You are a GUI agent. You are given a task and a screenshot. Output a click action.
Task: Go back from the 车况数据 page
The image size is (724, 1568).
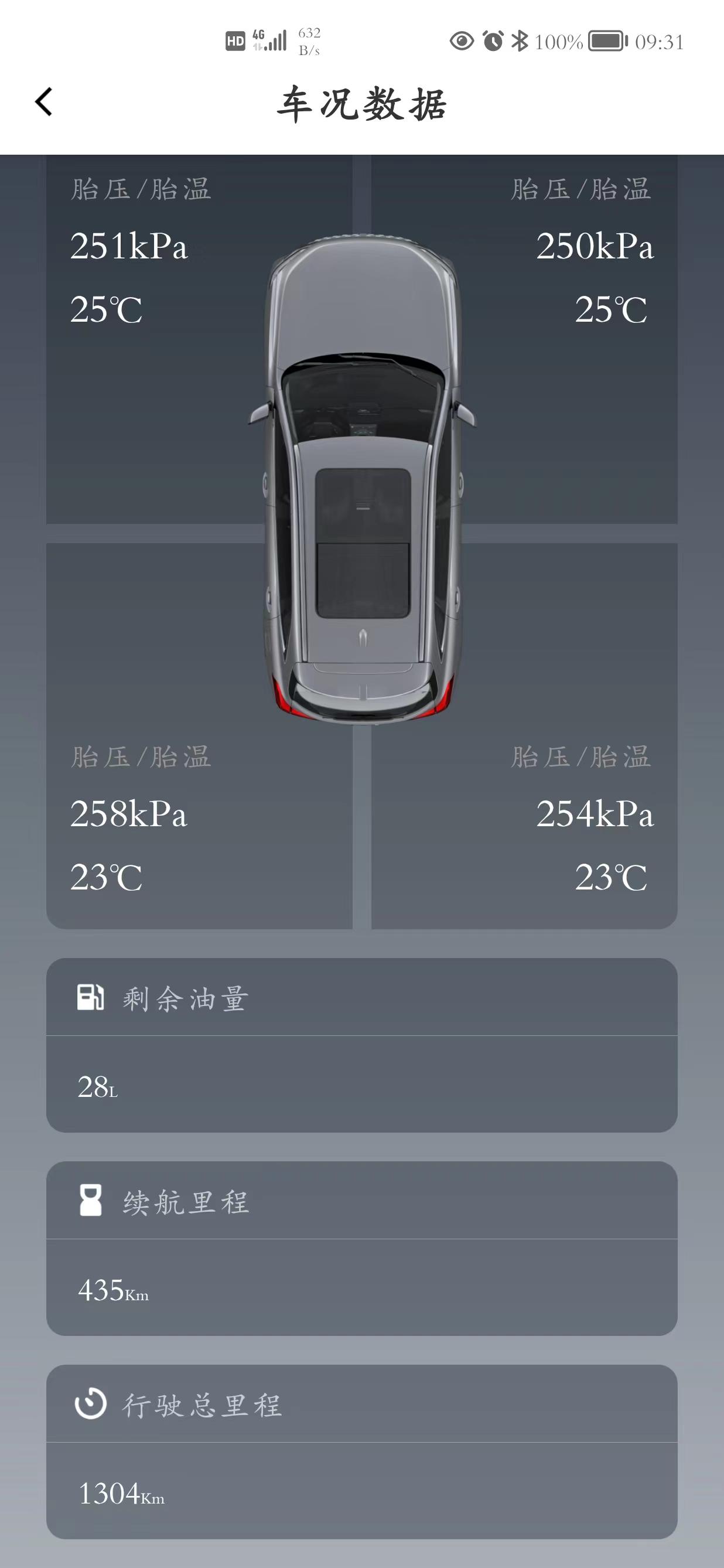click(x=44, y=101)
